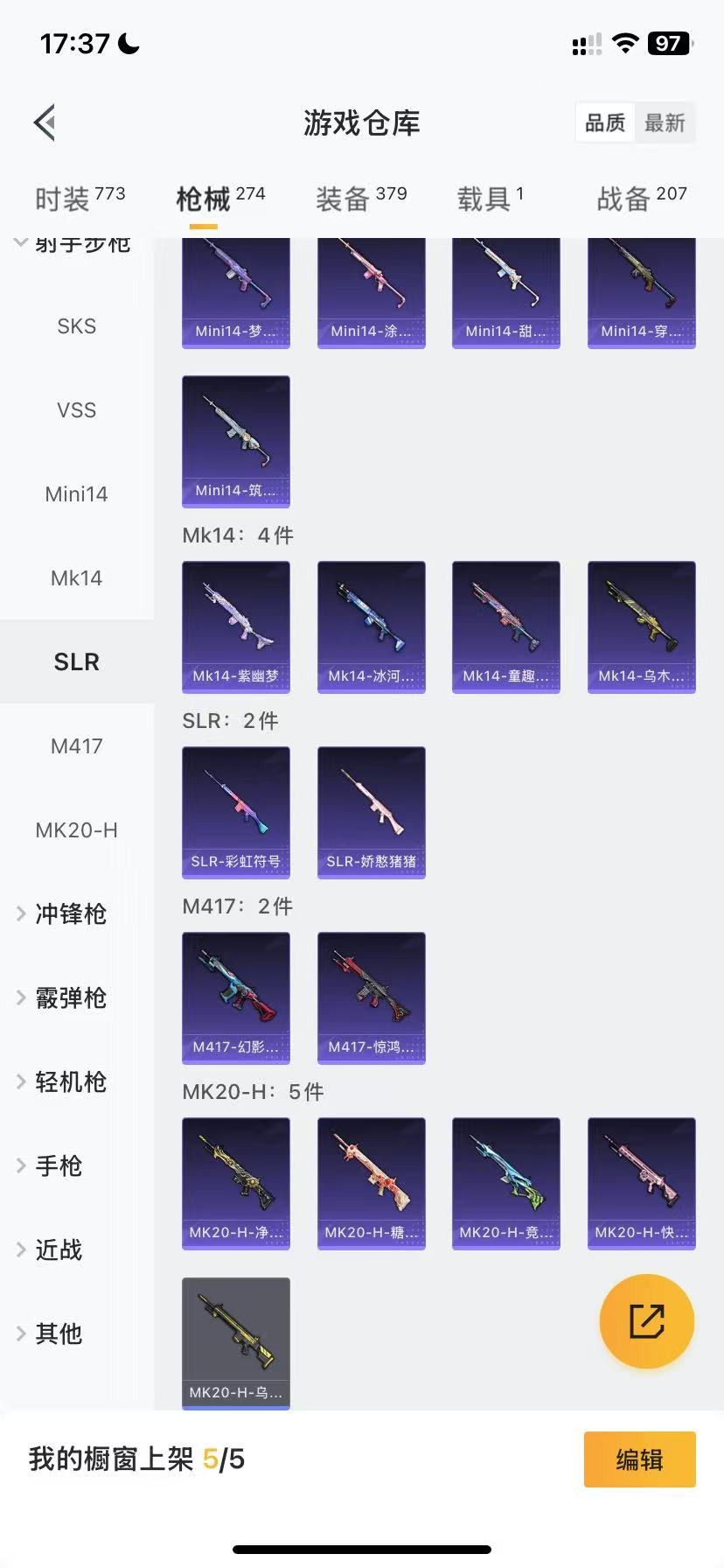Viewport: 724px width, 1568px height.
Task: View the M417-惊鸿 skin tile
Action: coord(372,997)
